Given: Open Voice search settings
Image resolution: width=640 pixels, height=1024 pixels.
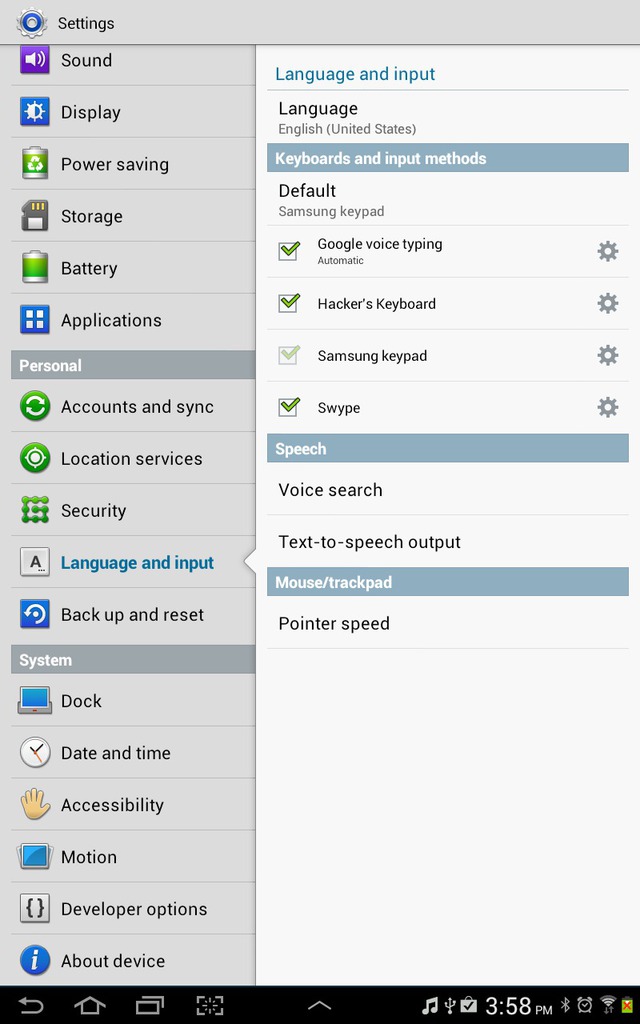Looking at the screenshot, I should (447, 490).
